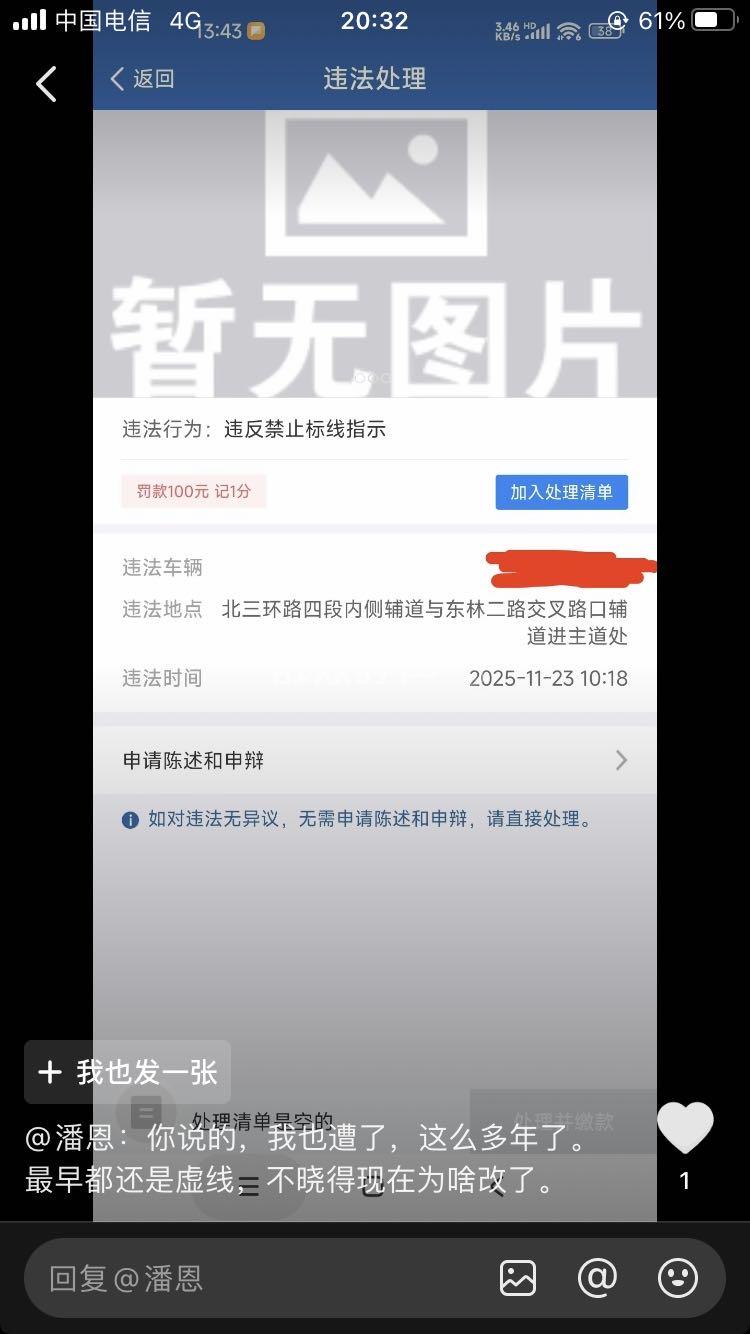Open the reply field for @潘恩
The image size is (750, 1334).
point(250,1277)
